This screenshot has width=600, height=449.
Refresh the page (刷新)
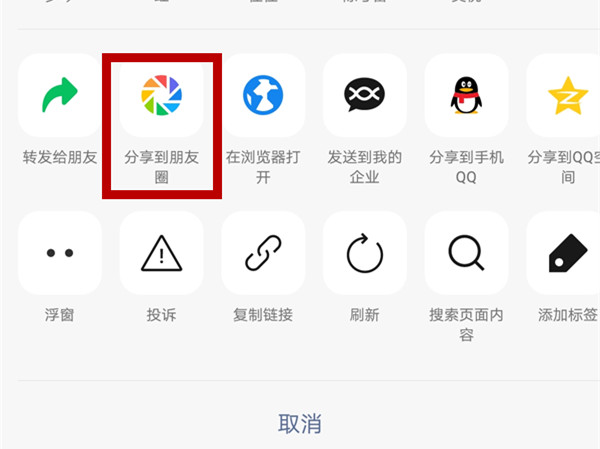(364, 254)
